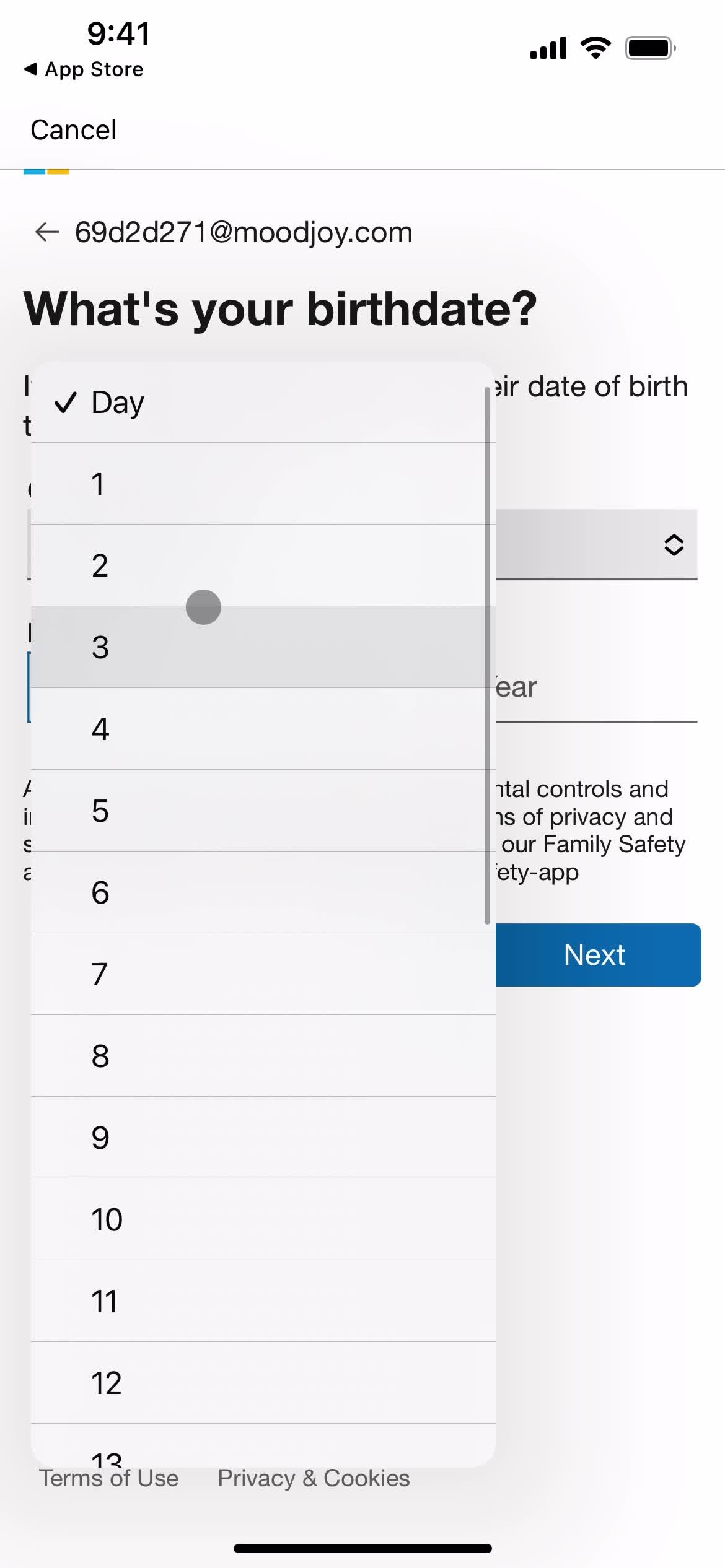Choose day 9 in the picker

click(x=100, y=1138)
